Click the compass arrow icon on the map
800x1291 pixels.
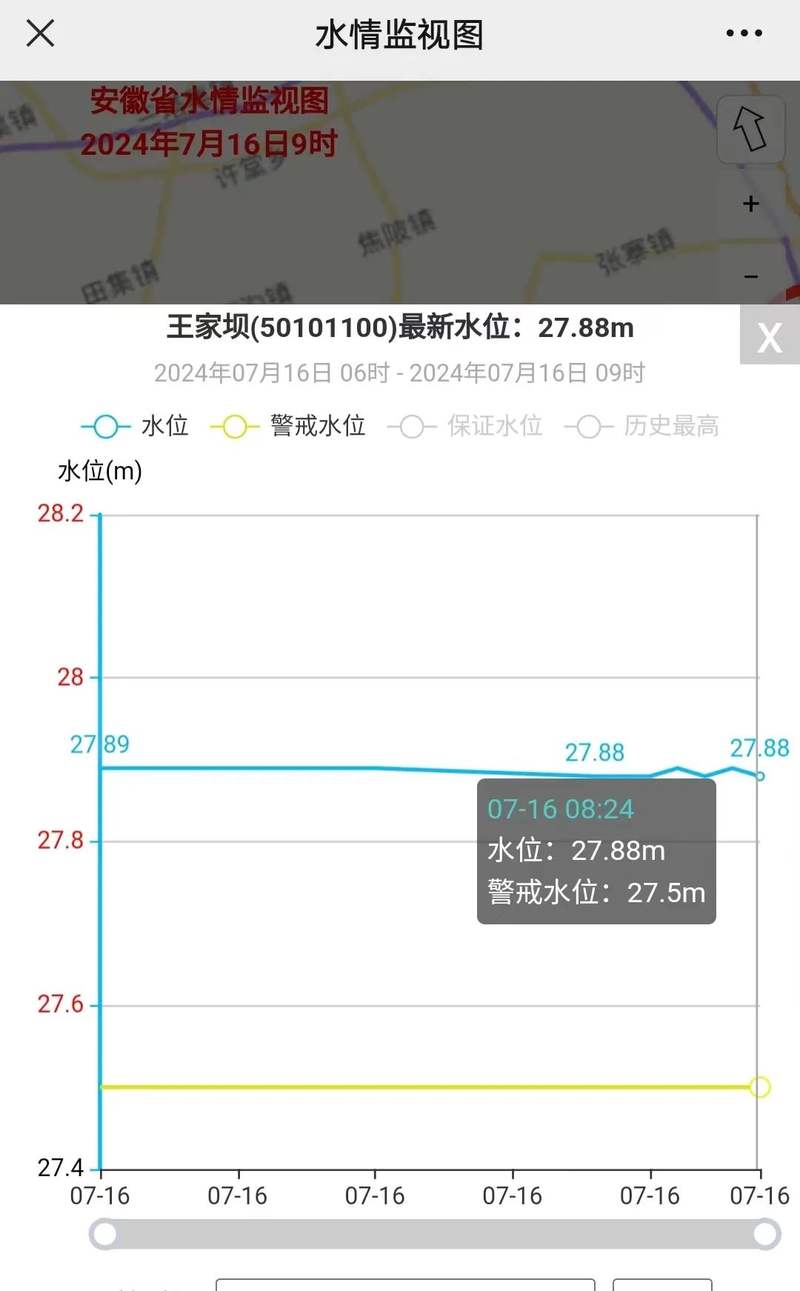click(750, 127)
